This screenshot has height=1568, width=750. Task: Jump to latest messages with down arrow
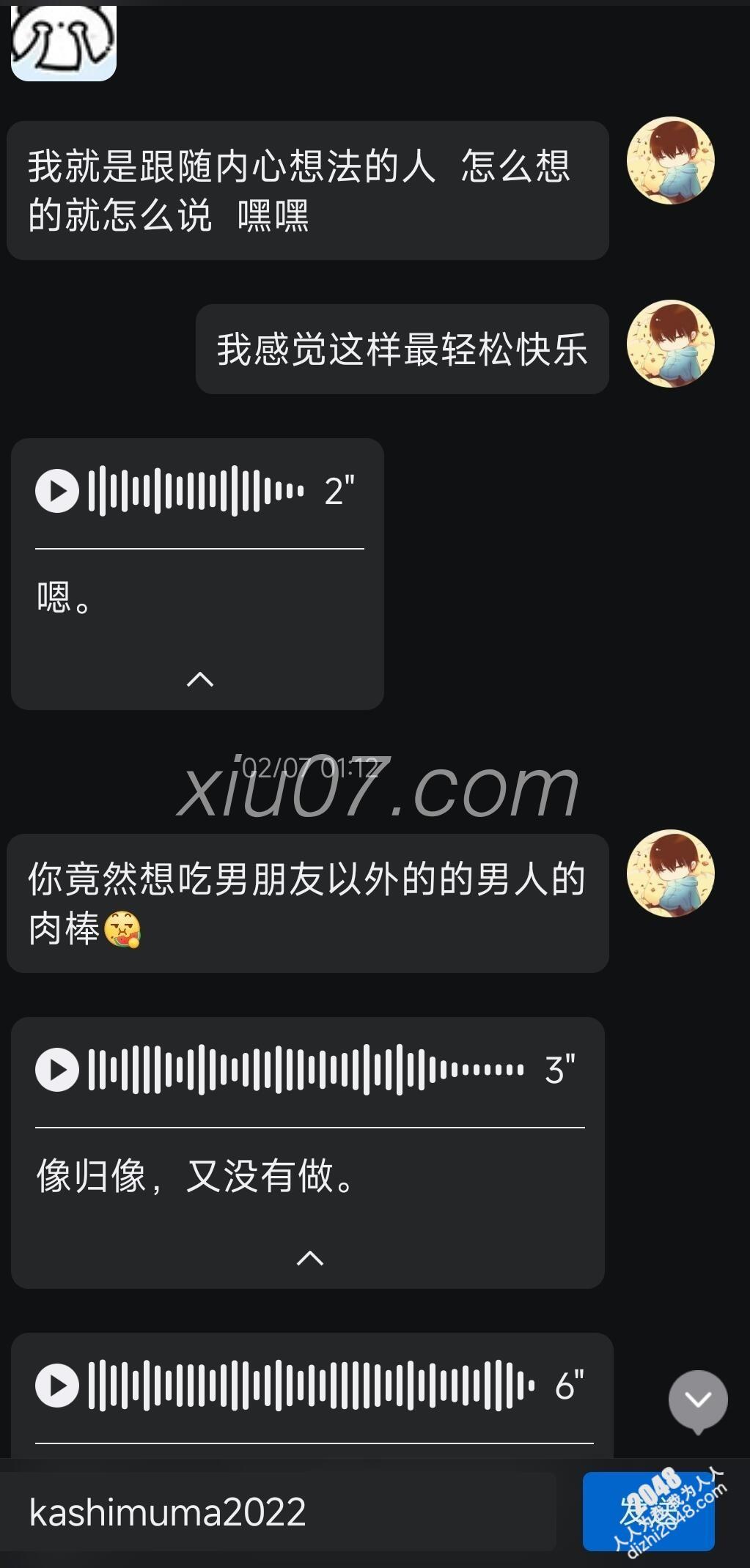pos(697,1400)
